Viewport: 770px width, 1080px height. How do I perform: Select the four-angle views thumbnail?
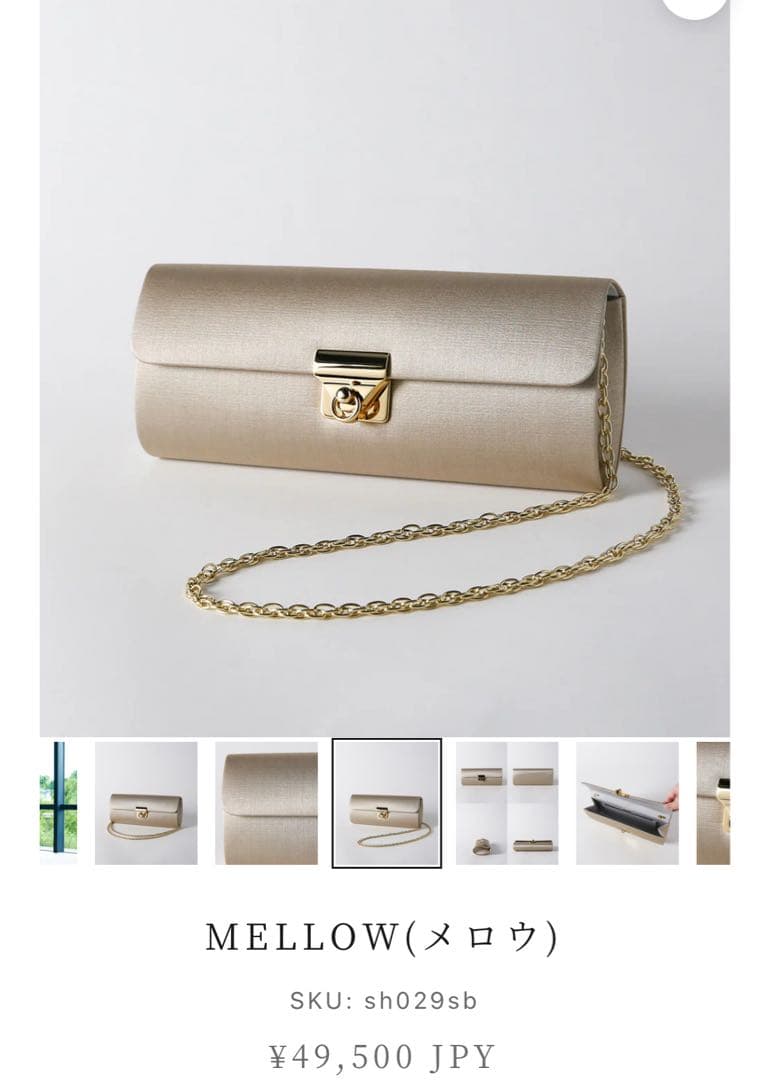pos(507,802)
